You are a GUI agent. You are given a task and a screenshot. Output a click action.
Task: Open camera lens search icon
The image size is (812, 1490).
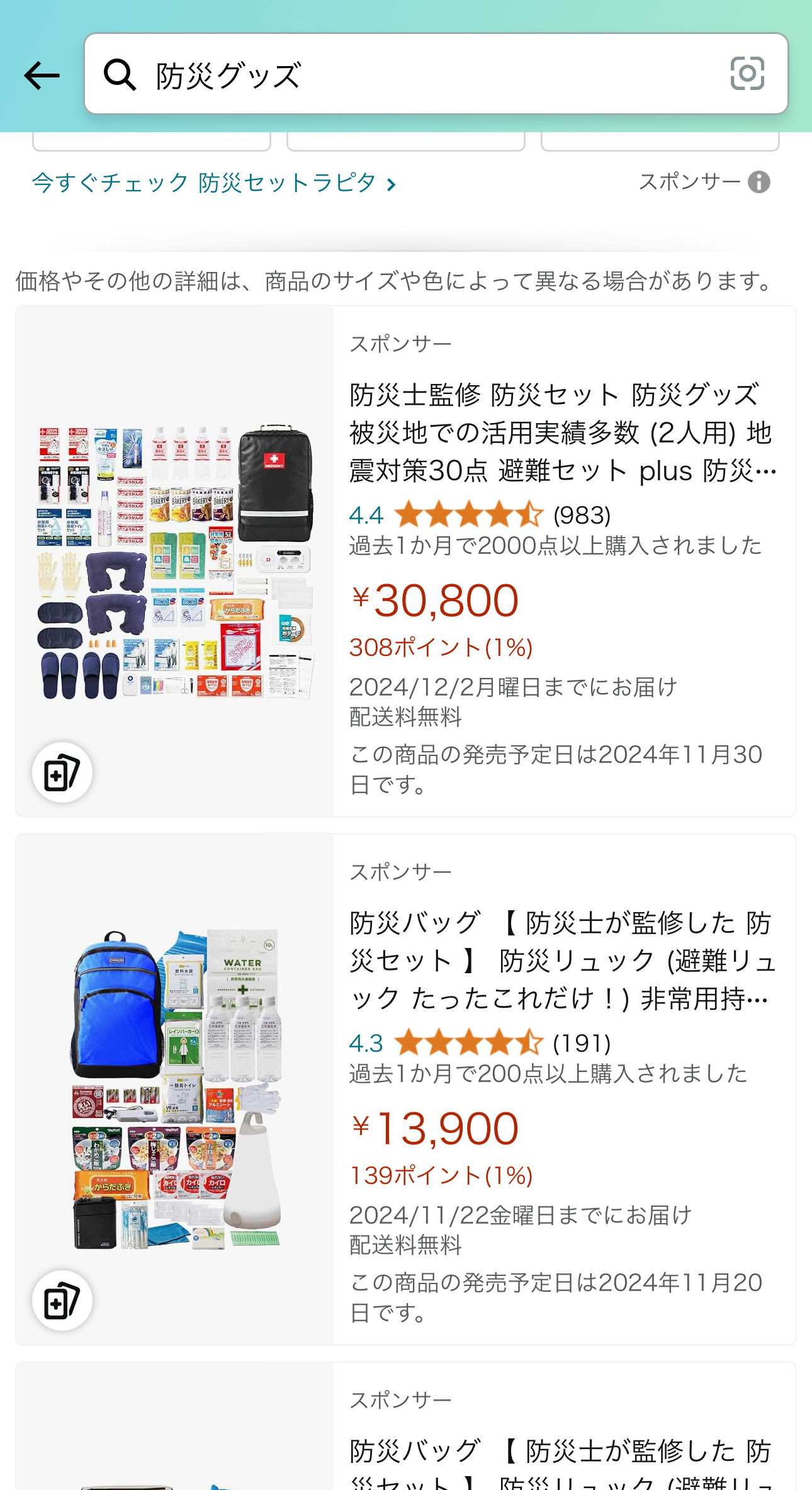pos(747,74)
